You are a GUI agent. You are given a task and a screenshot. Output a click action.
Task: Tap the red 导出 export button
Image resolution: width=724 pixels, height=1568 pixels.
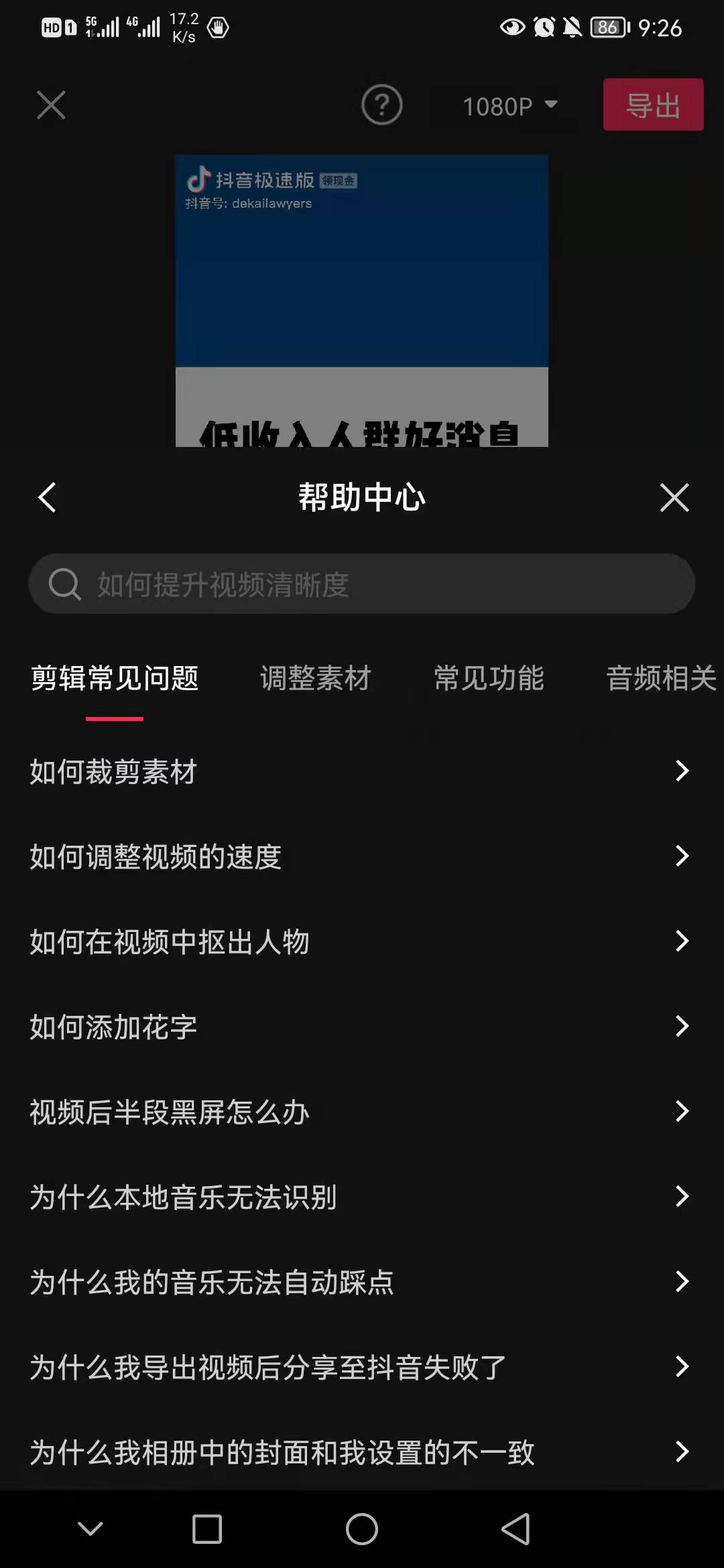(x=652, y=105)
